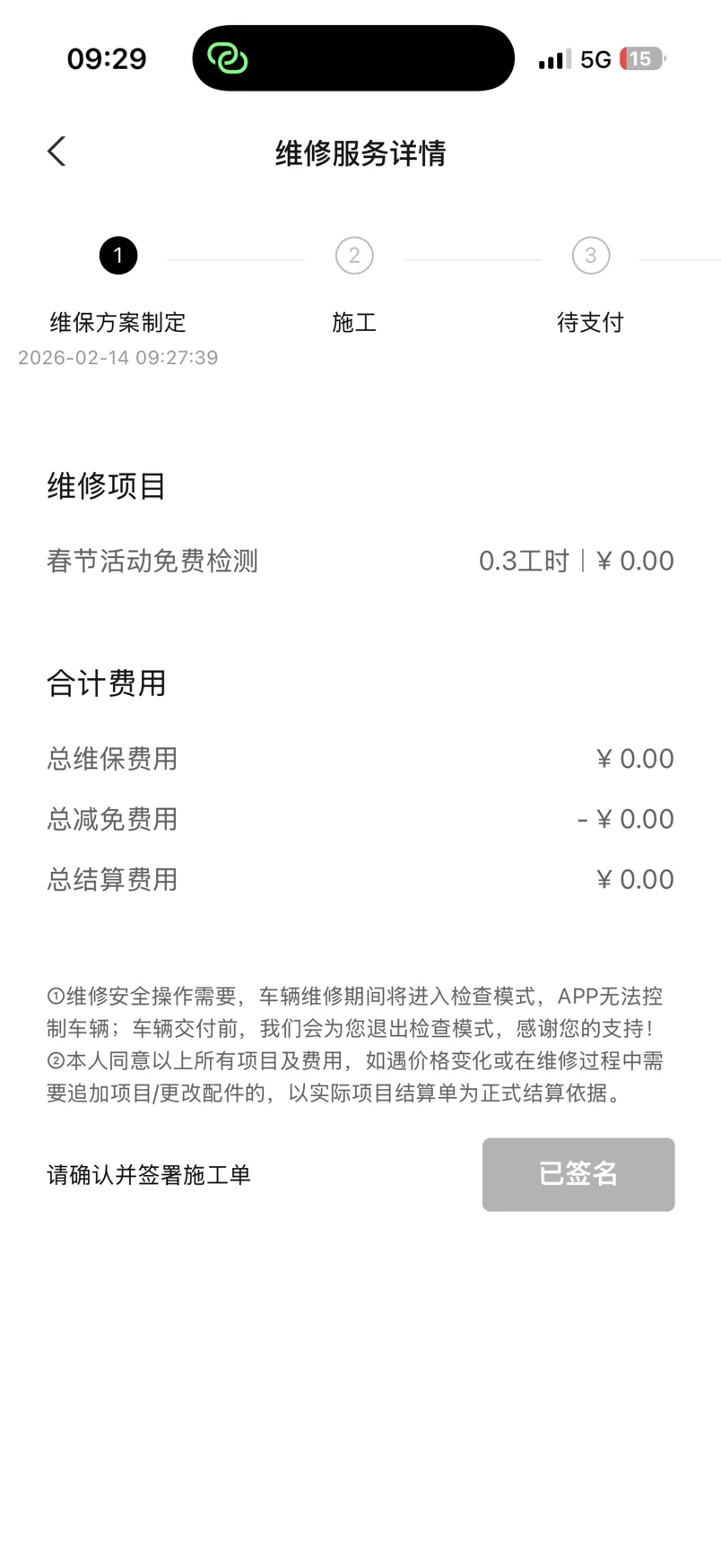Go back from 维修服务详情 page

click(x=56, y=152)
